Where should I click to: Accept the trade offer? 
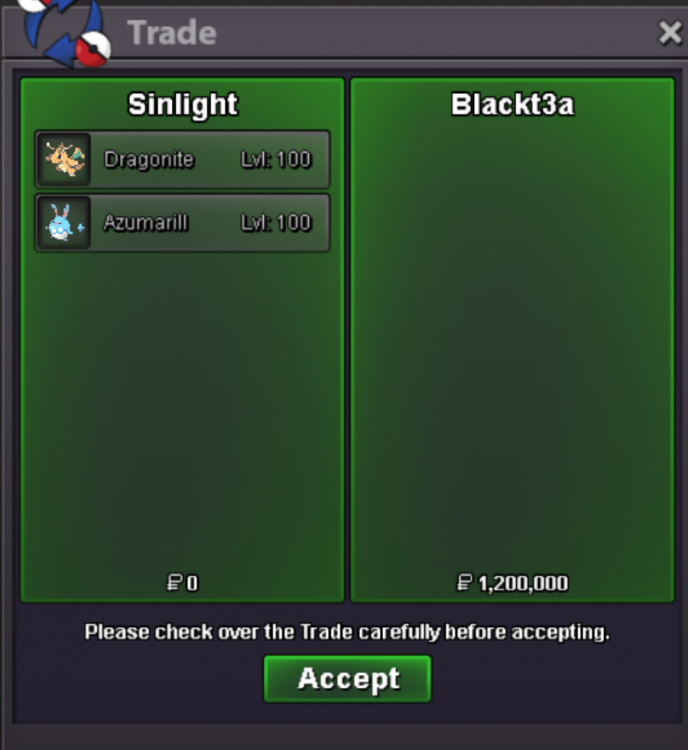(347, 679)
